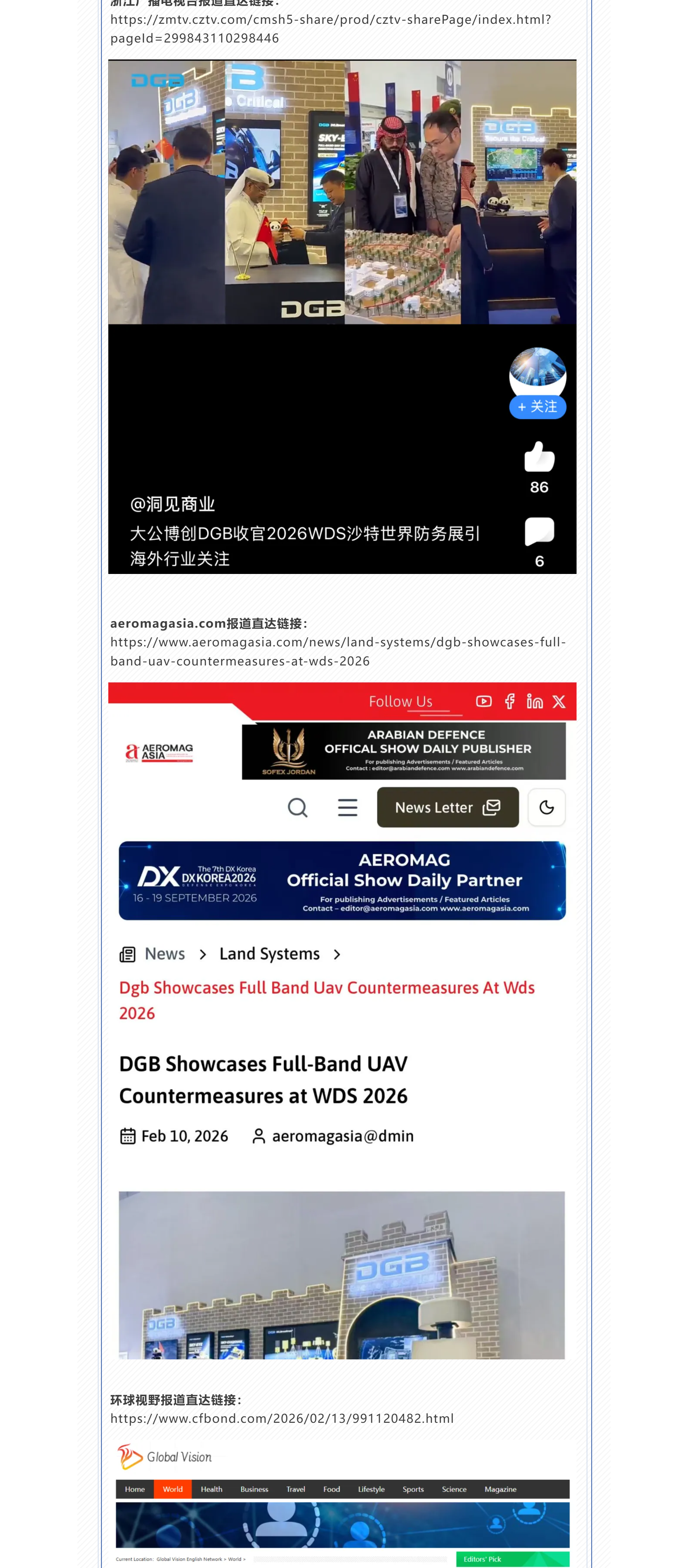Open the LinkedIn icon next to Follow Us

click(535, 701)
